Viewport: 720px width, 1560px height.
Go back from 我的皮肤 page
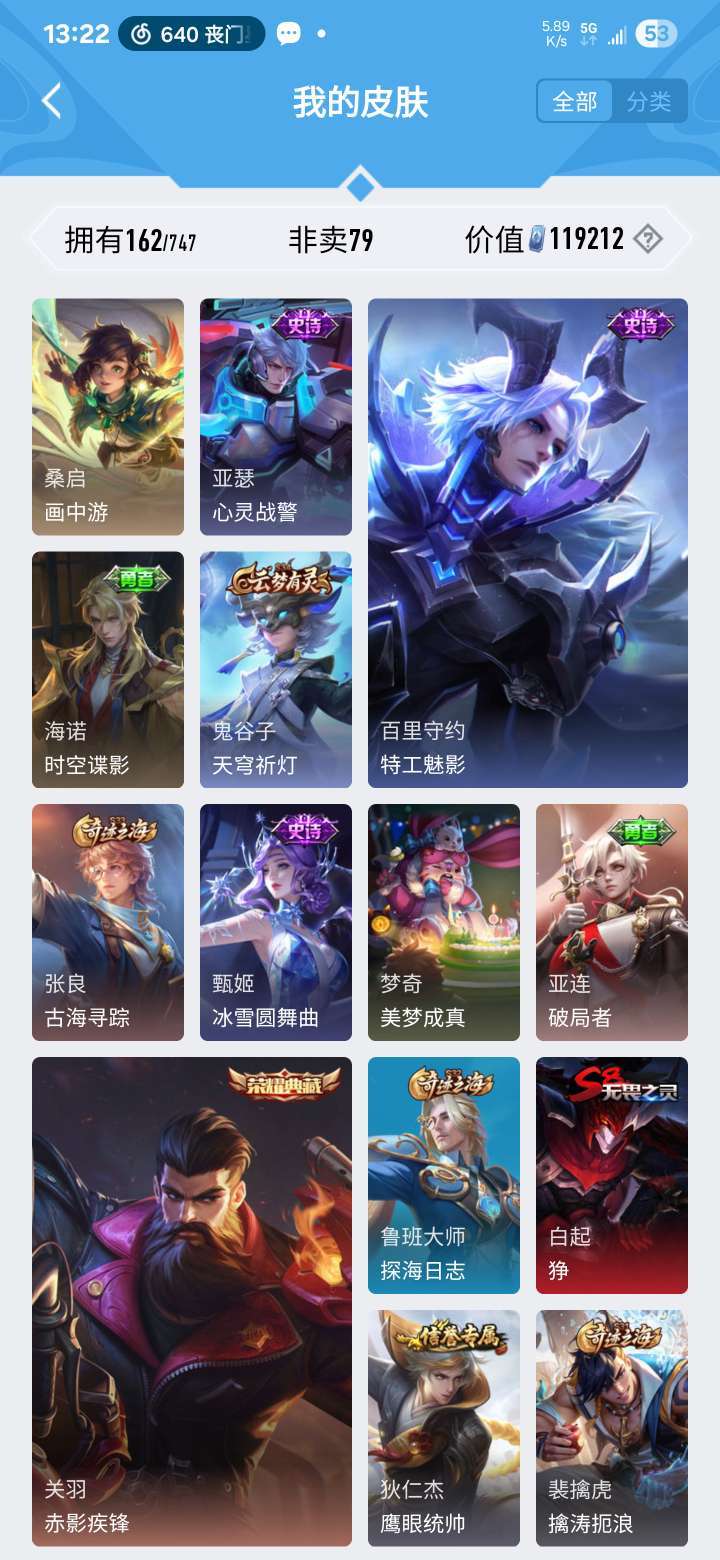coord(52,101)
